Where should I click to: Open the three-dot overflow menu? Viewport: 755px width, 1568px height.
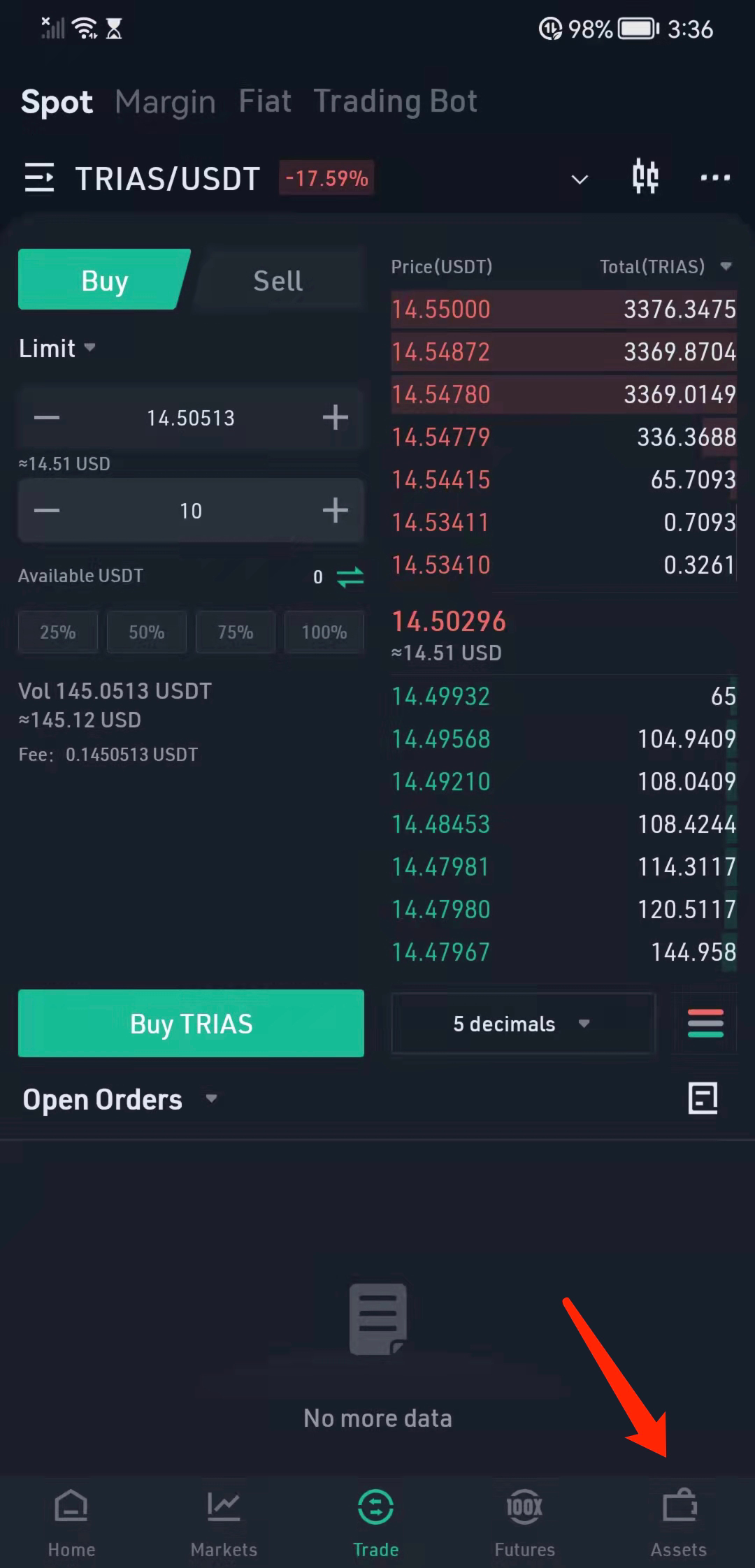tap(715, 177)
